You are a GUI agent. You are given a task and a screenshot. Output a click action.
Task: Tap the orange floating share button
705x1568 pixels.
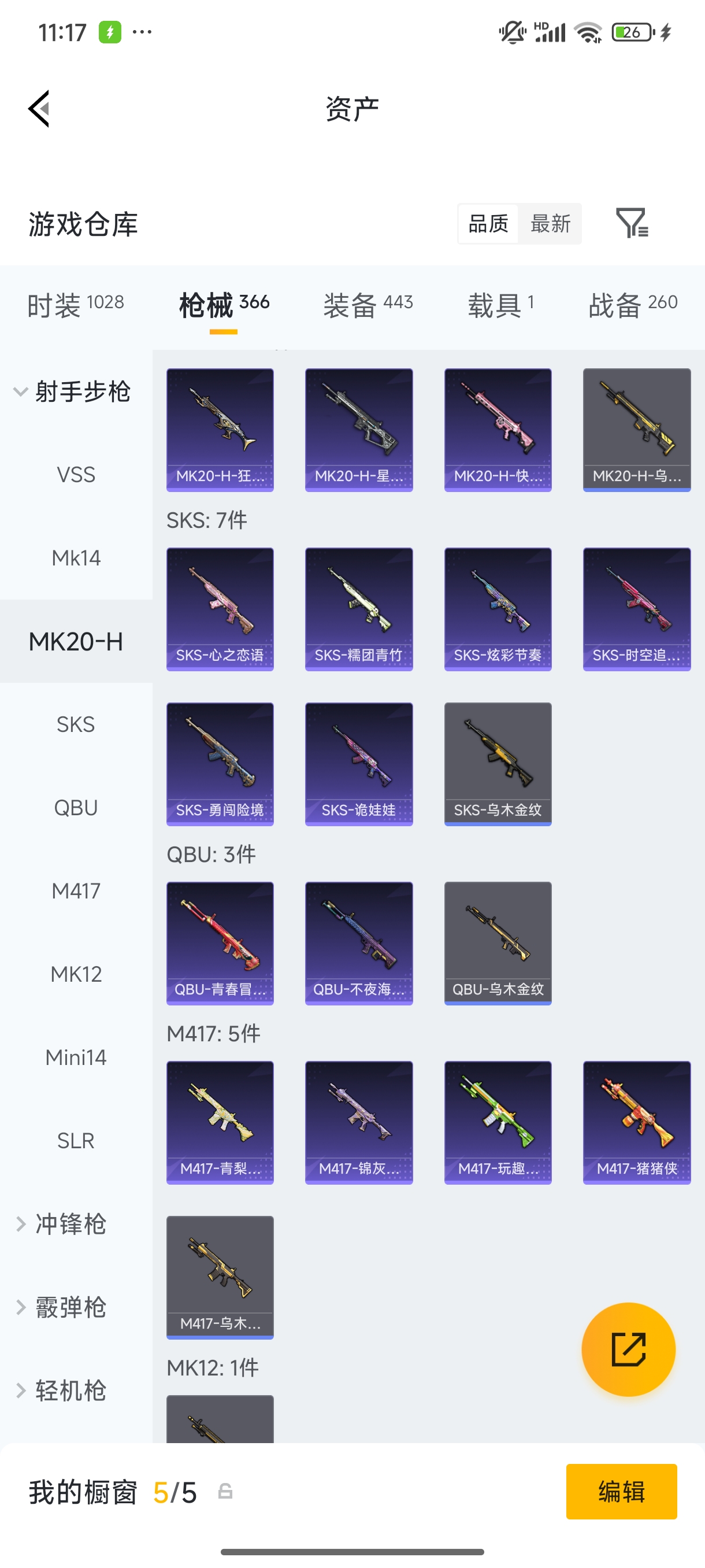click(628, 1349)
